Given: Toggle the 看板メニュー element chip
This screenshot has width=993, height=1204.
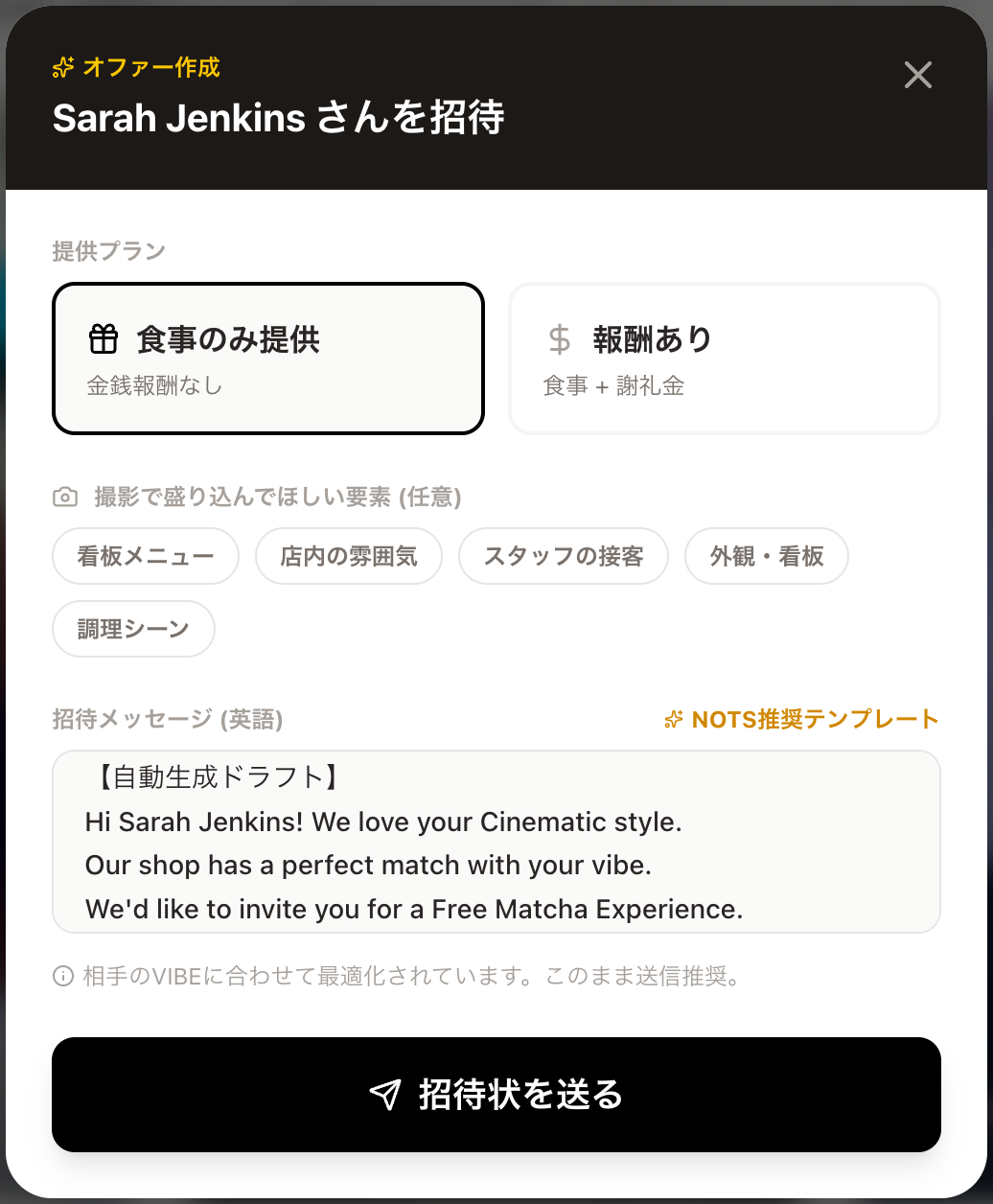Looking at the screenshot, I should click(145, 556).
